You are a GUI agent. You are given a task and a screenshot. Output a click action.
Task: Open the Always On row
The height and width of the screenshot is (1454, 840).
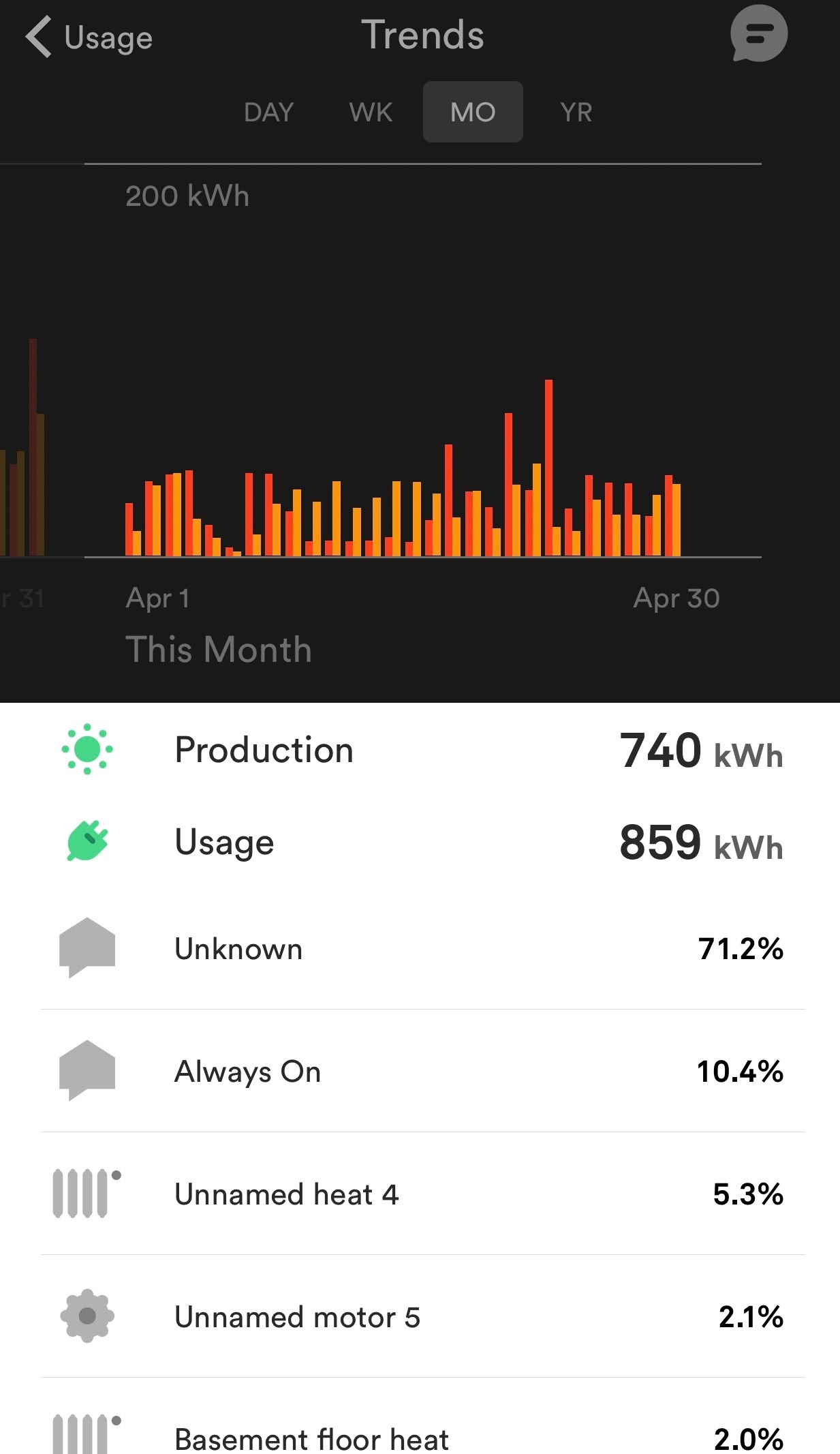(x=422, y=1071)
